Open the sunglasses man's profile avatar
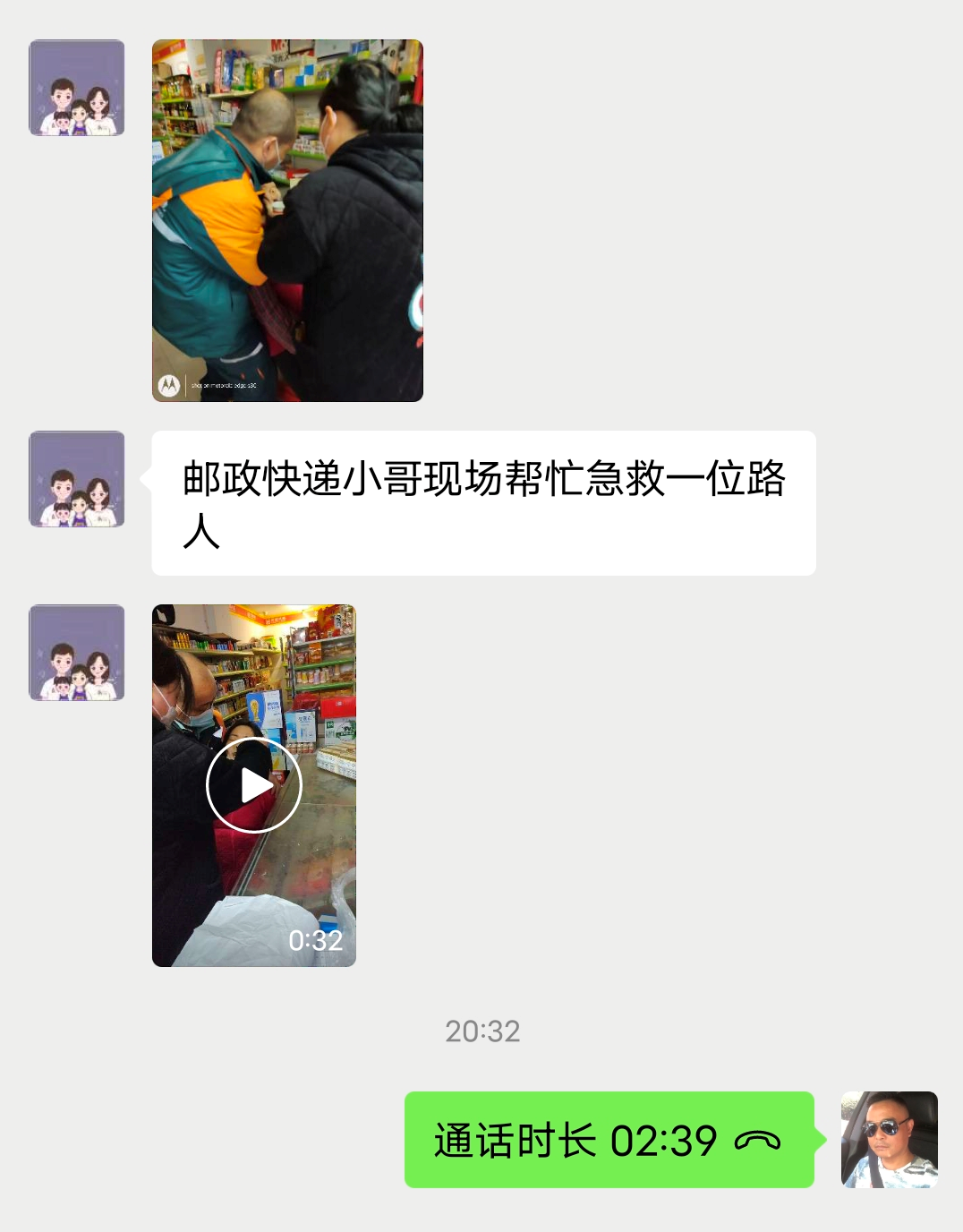This screenshot has width=963, height=1232. pyautogui.click(x=889, y=1140)
